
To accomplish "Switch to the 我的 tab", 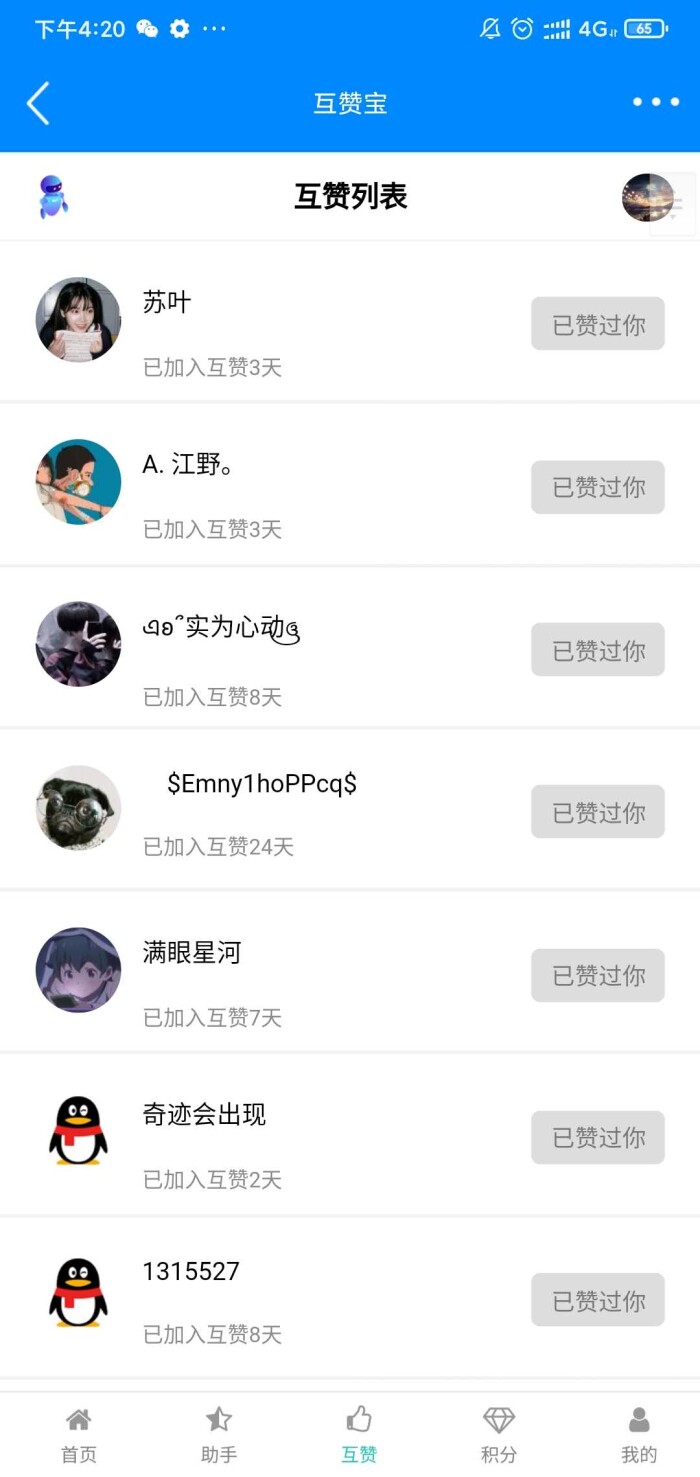I will [x=639, y=1433].
